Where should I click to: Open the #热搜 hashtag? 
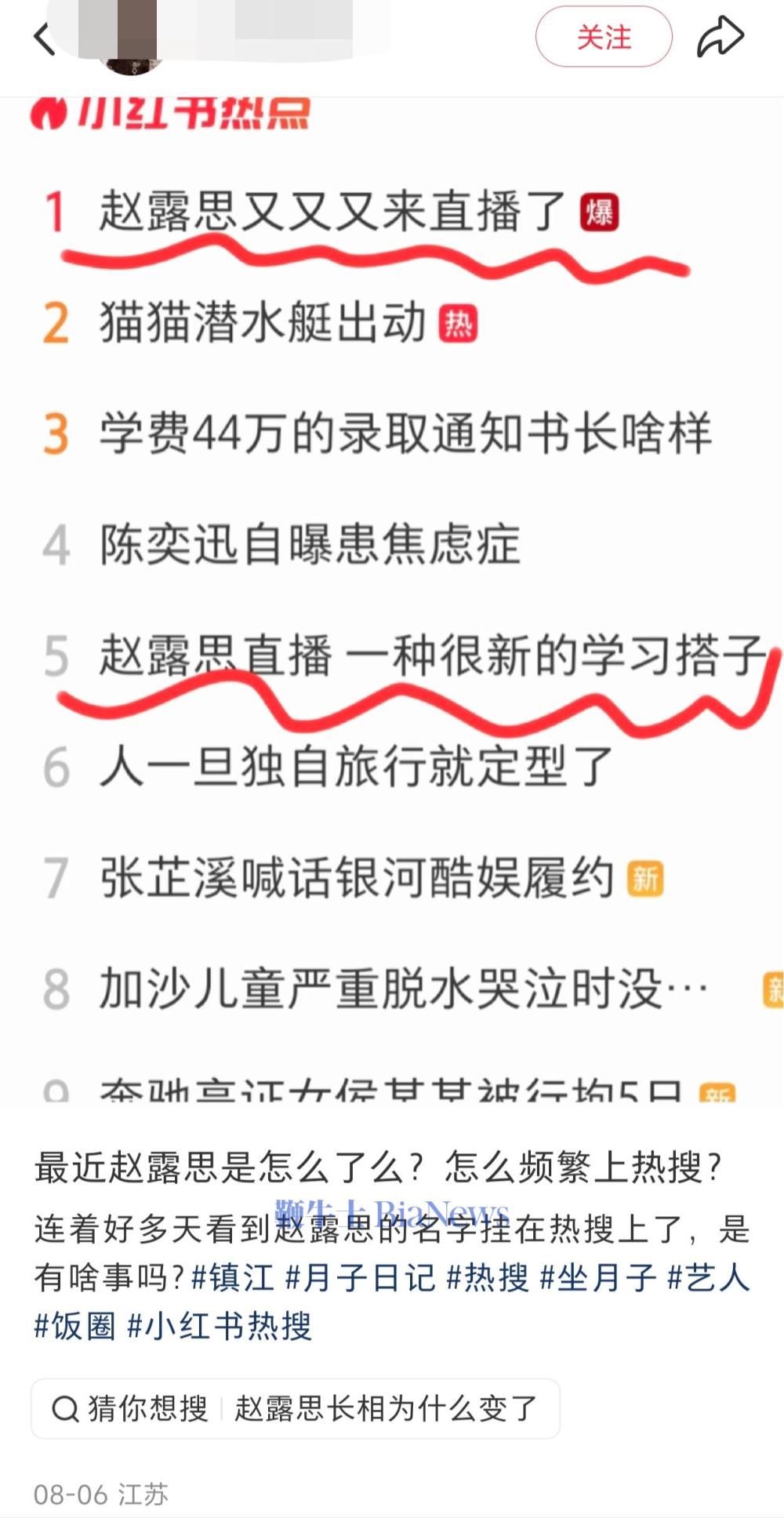[487, 1277]
